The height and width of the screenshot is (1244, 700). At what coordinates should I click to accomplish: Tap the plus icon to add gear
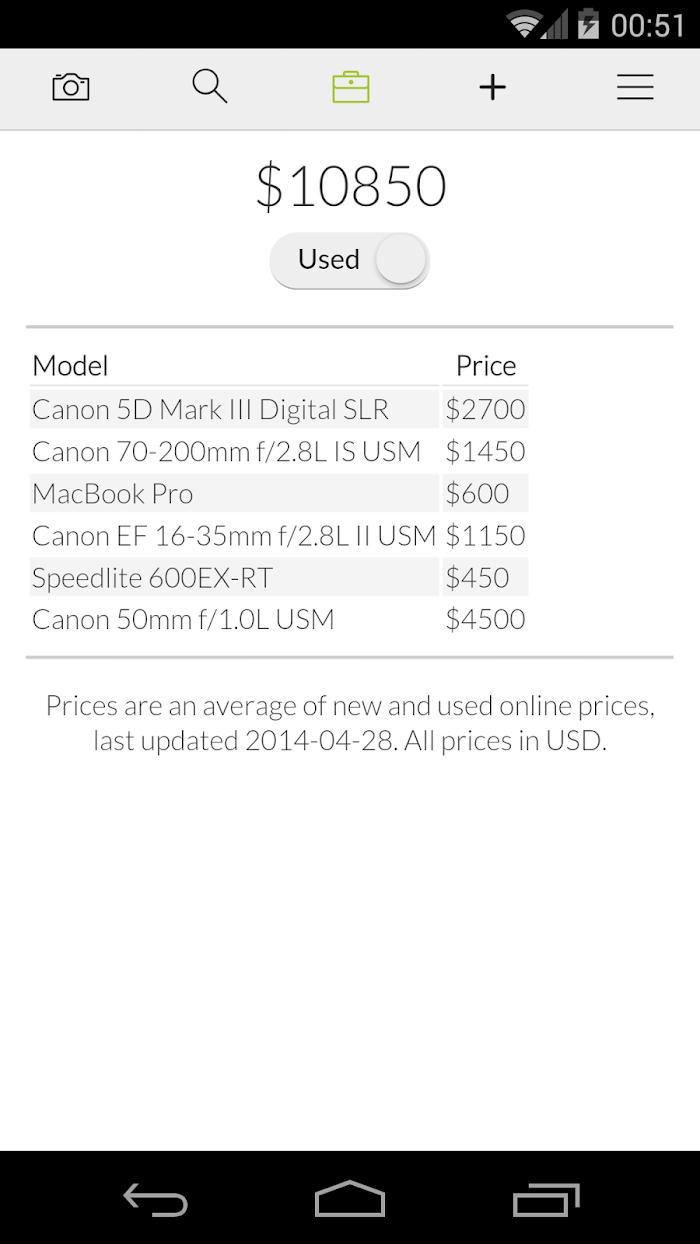coord(492,88)
